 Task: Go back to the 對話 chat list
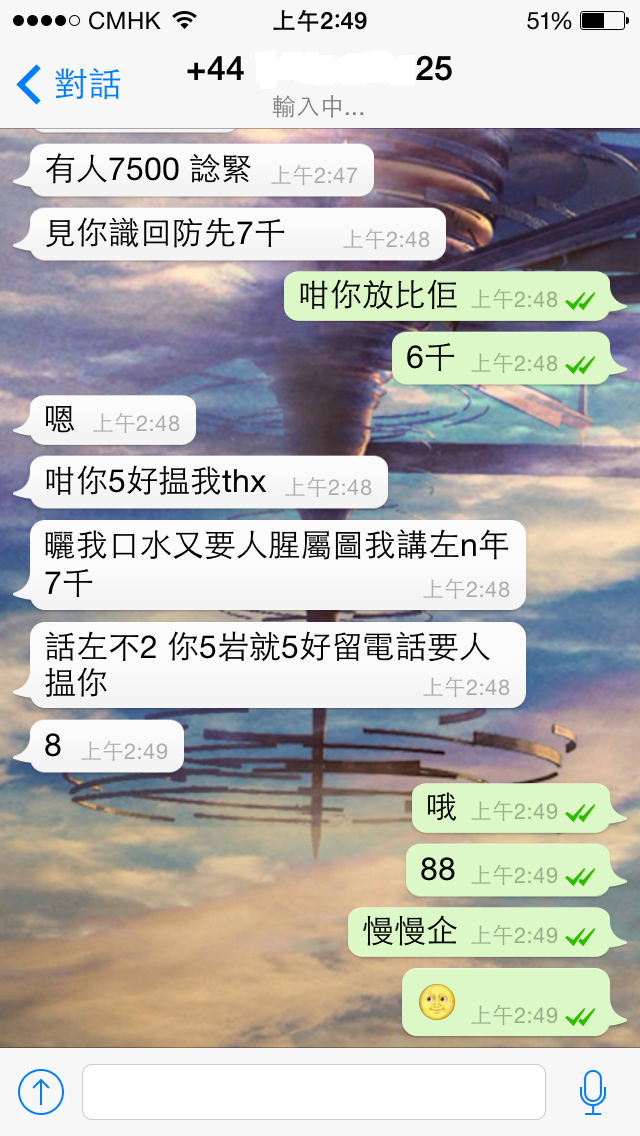click(68, 84)
